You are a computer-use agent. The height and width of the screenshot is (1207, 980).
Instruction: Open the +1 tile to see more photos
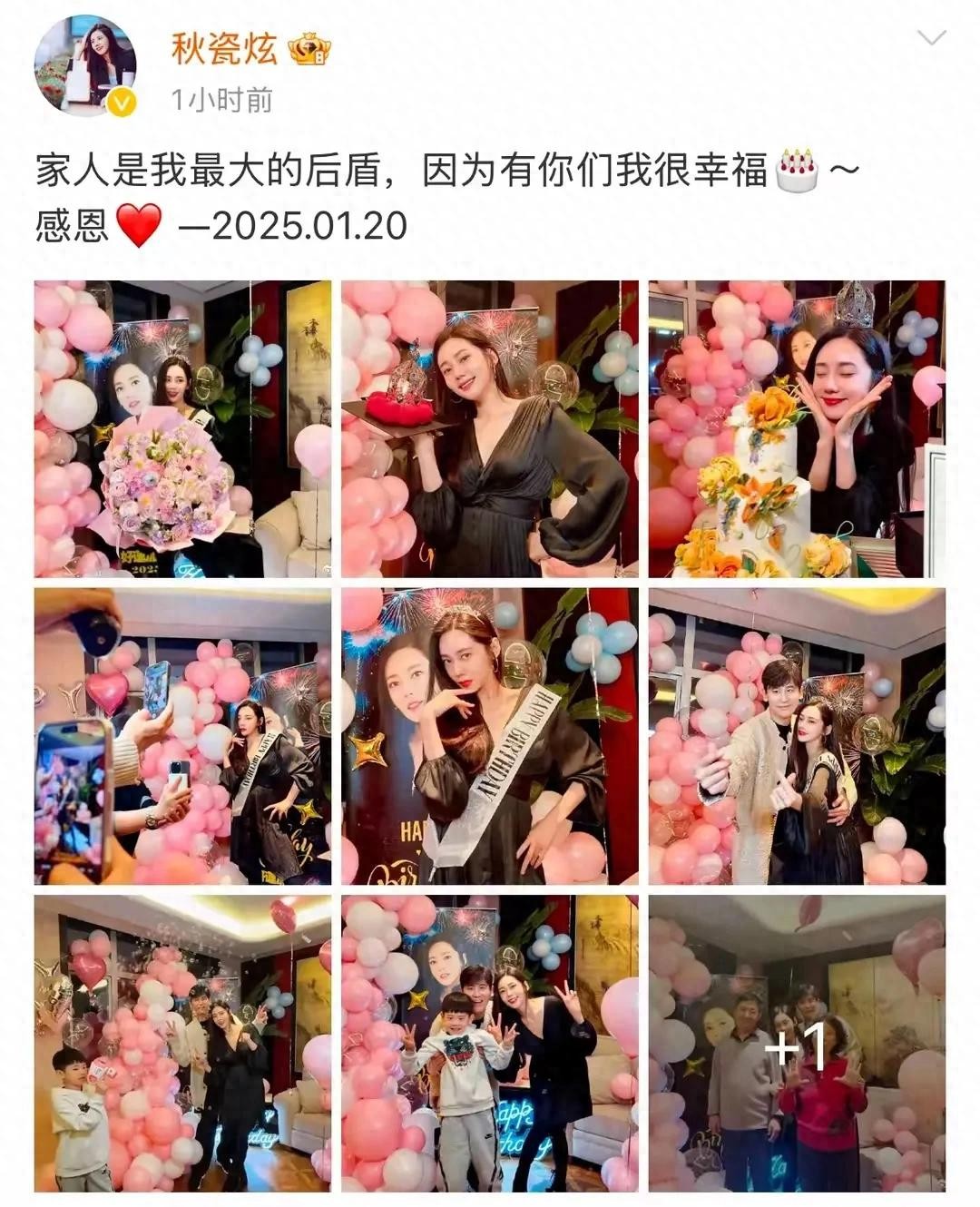(x=797, y=1044)
